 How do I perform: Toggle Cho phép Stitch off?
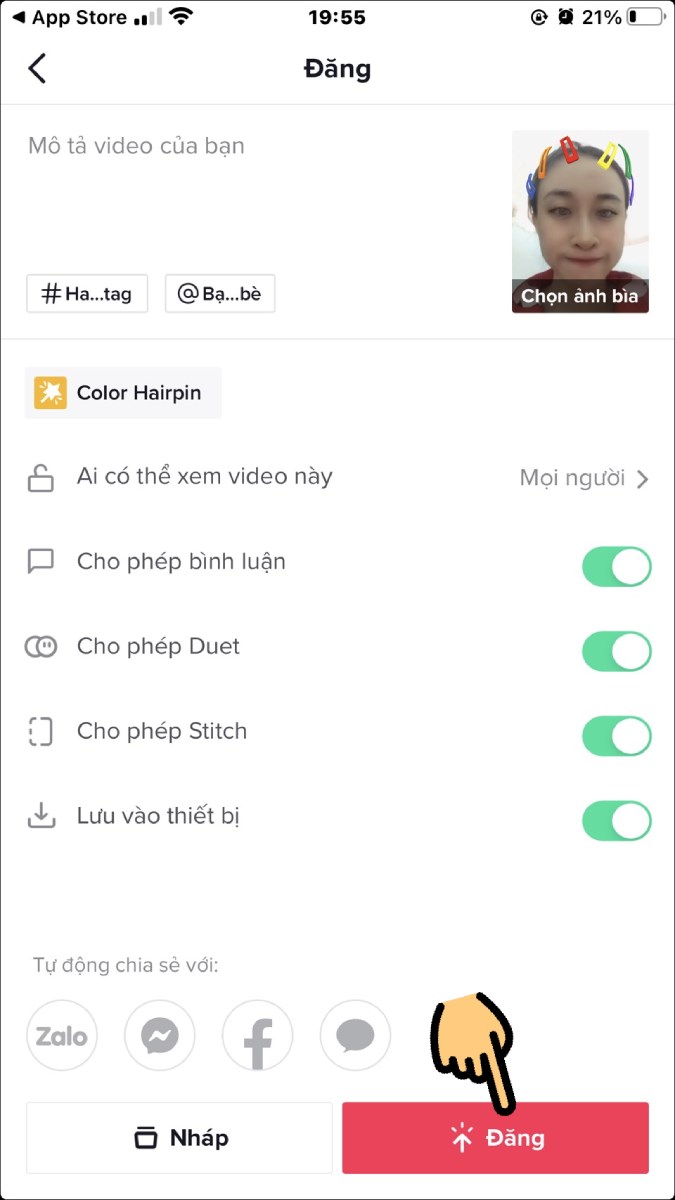(616, 736)
